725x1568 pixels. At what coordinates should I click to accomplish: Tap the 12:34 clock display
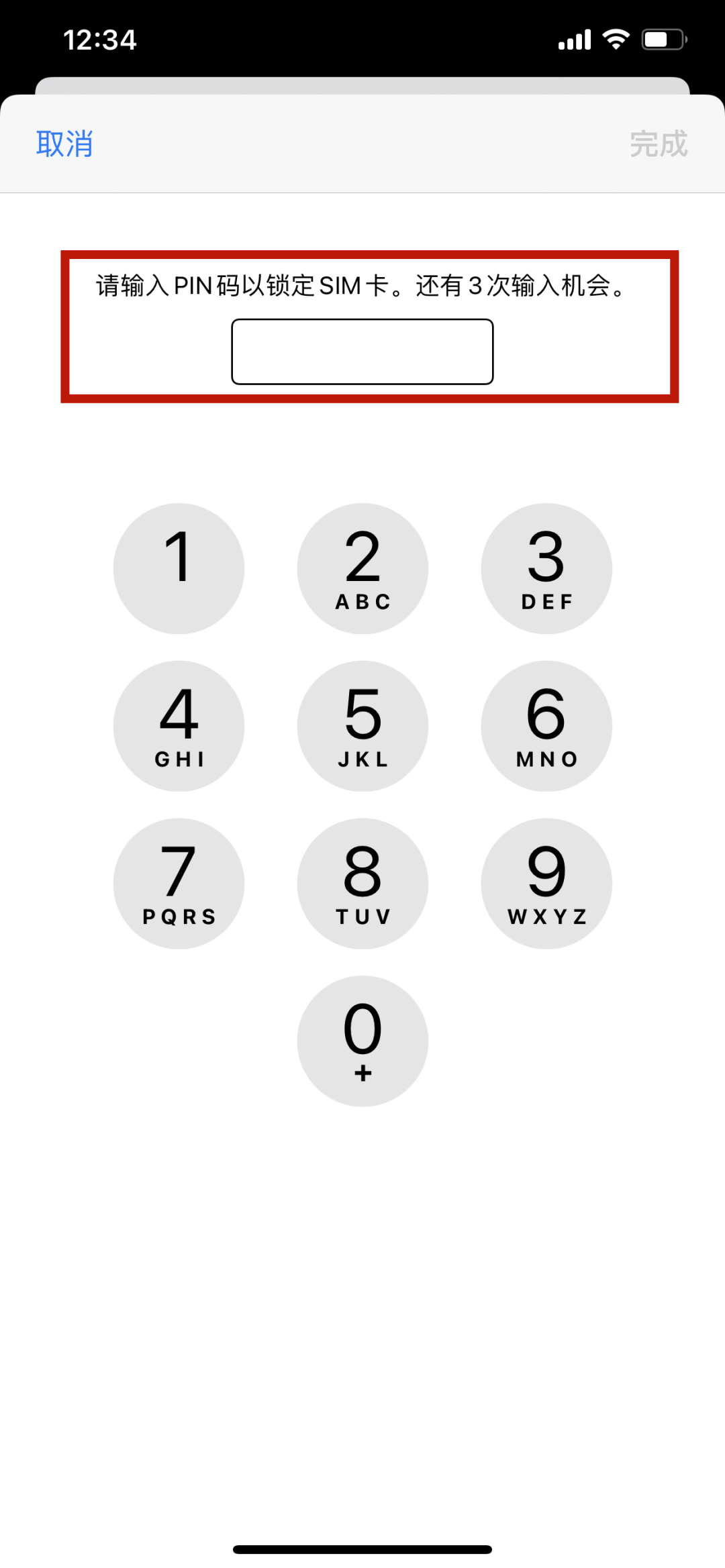[x=101, y=40]
